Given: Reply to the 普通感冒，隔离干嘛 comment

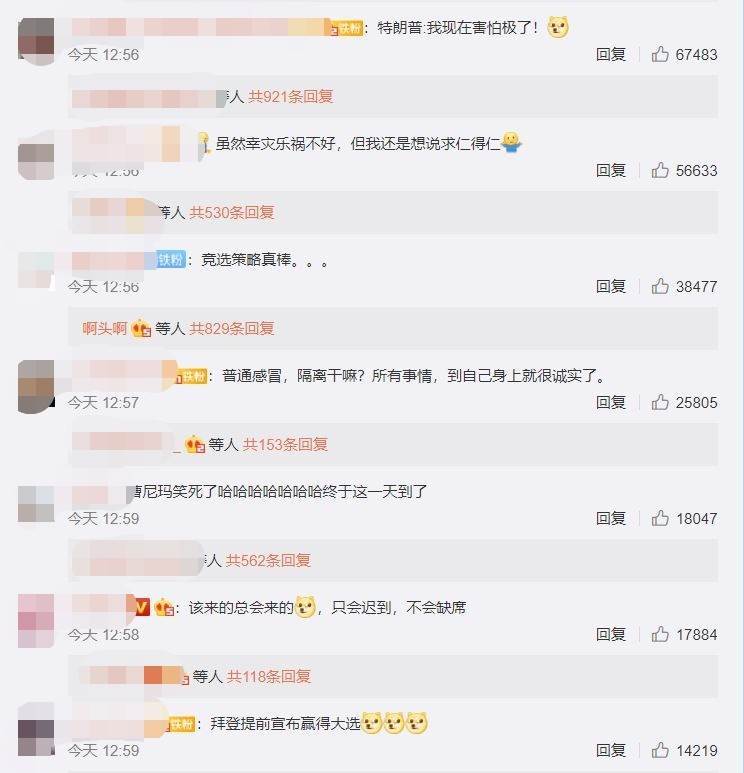Looking at the screenshot, I should (x=611, y=403).
